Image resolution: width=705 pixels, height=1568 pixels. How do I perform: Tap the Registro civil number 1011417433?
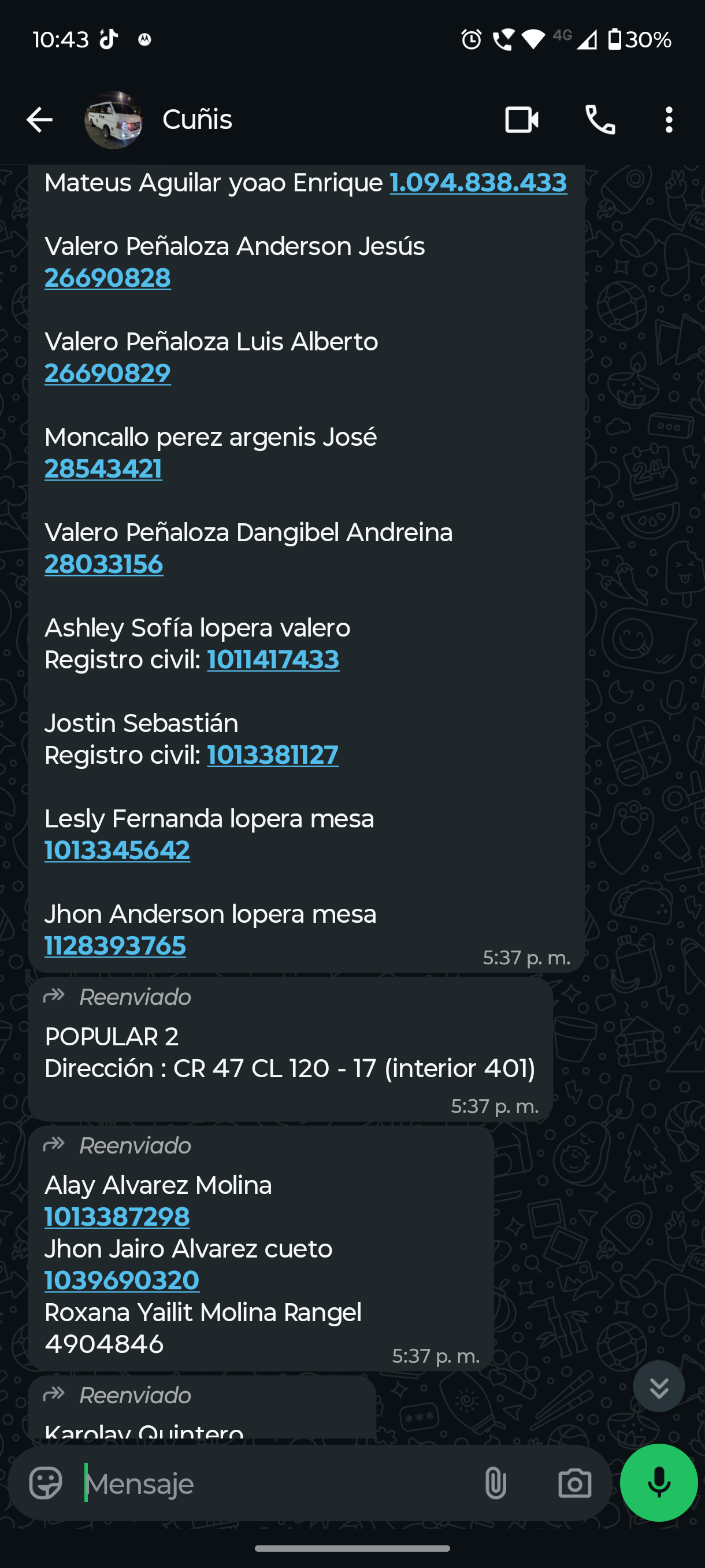point(273,660)
